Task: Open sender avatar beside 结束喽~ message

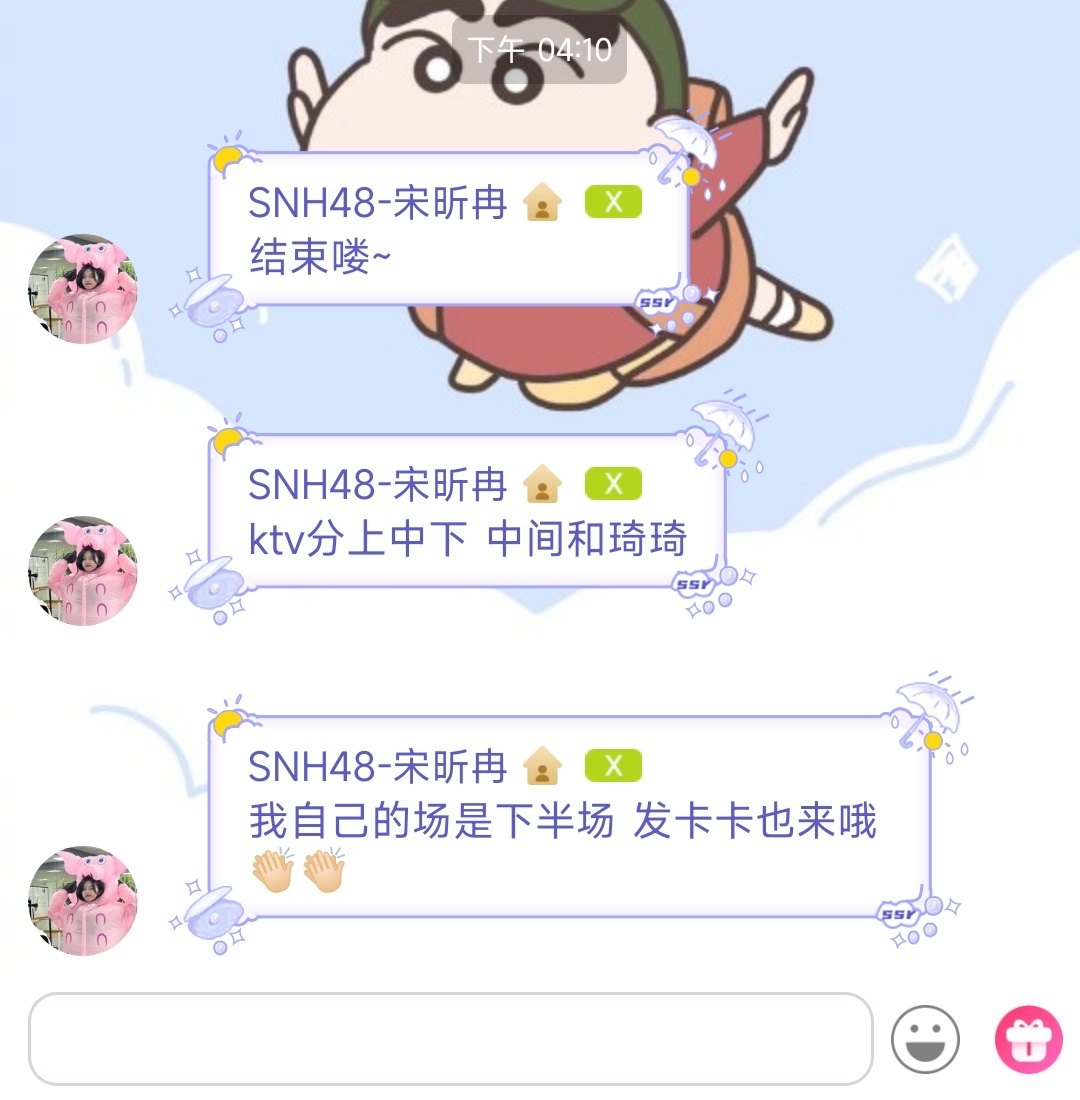Action: (x=82, y=290)
